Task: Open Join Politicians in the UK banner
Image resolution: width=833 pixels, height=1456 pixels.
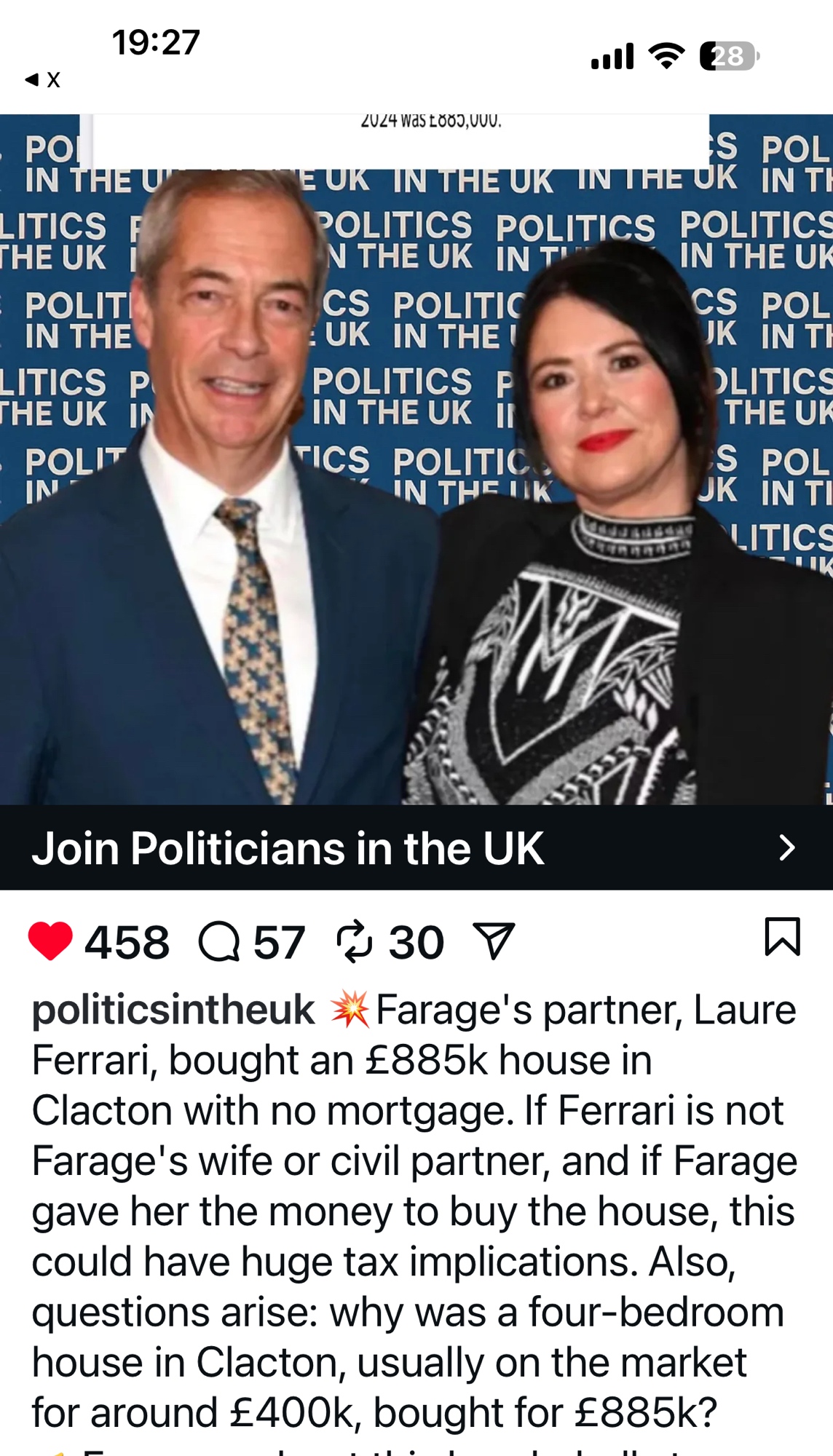Action: tap(415, 848)
